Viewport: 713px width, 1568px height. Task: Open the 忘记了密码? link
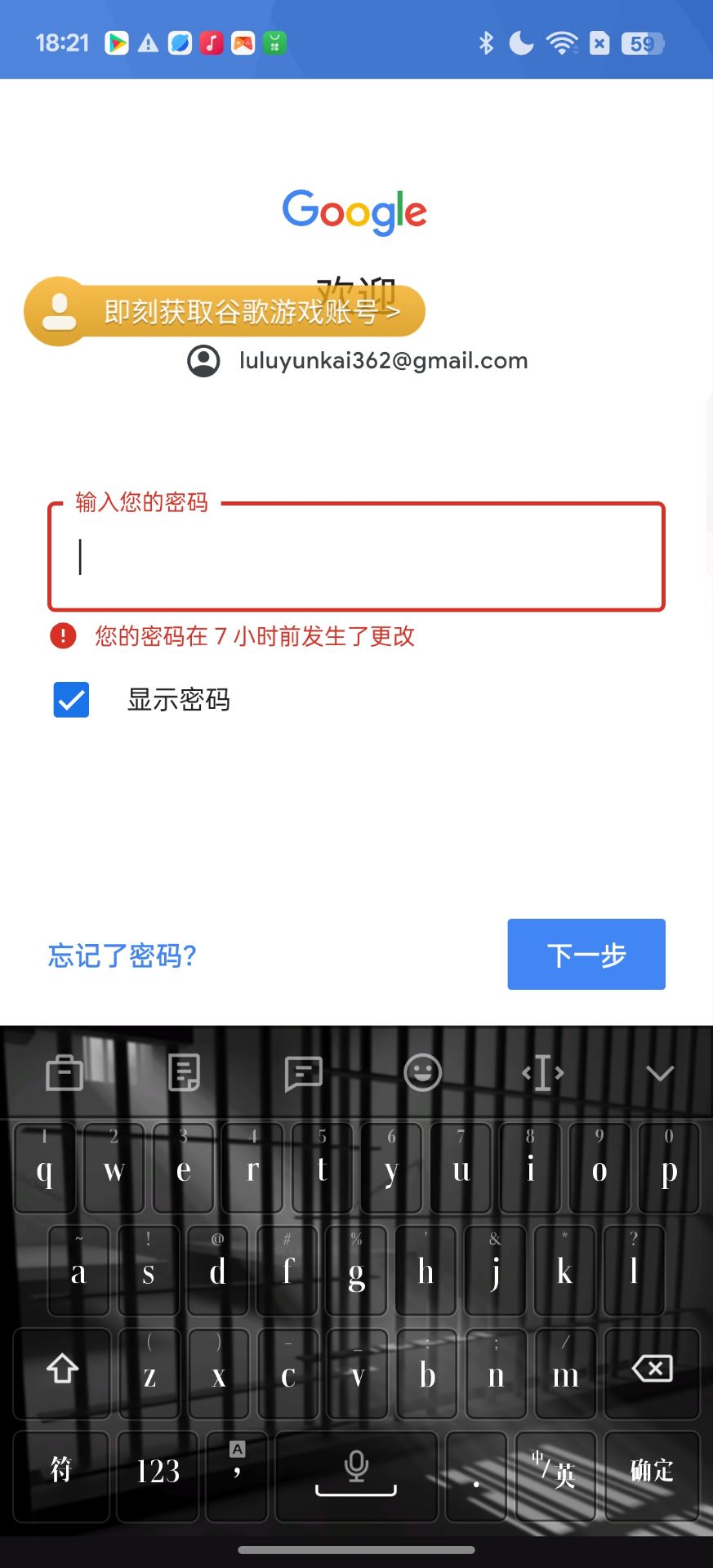point(123,955)
